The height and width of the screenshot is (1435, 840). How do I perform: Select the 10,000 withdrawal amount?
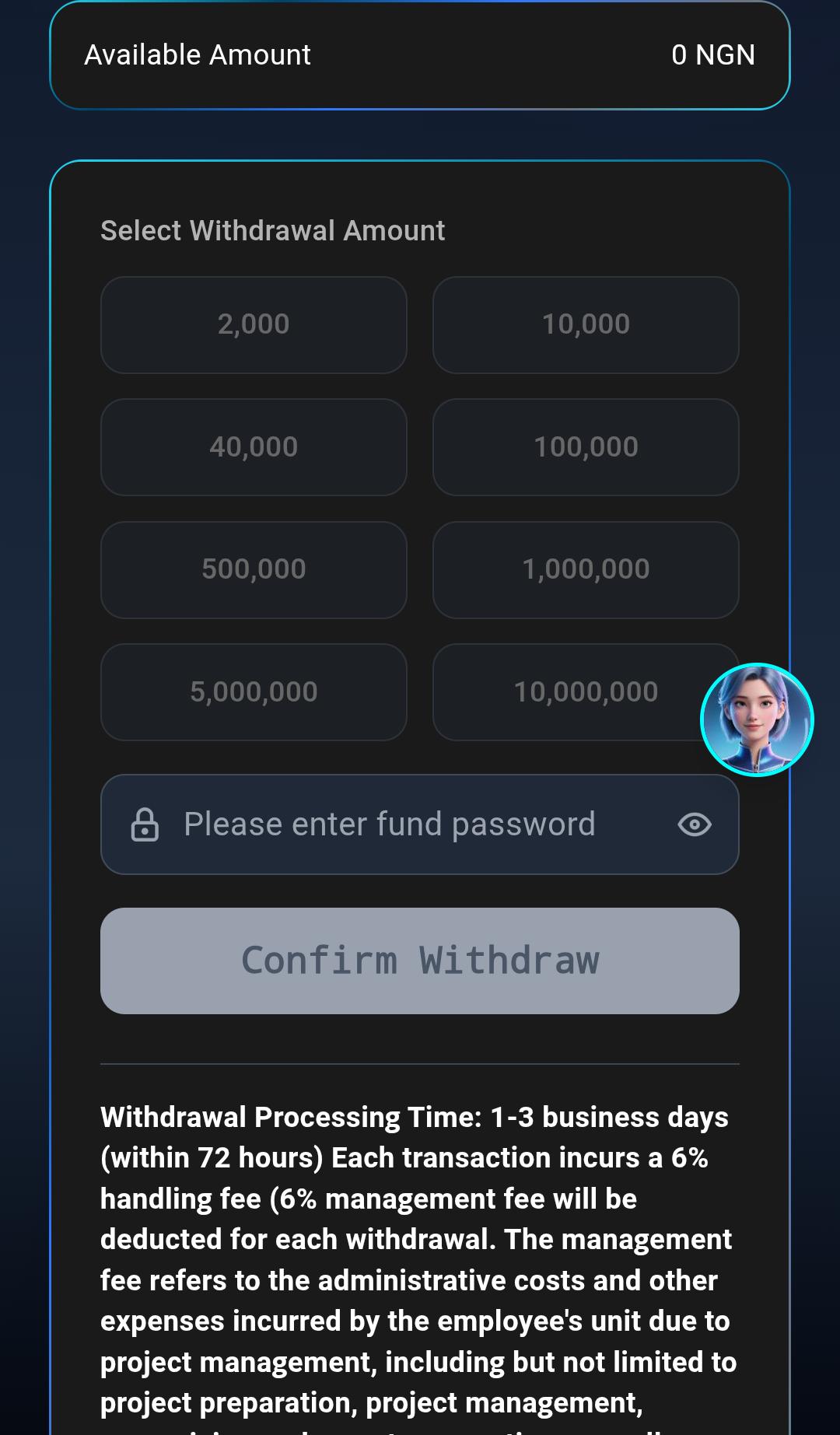[x=586, y=324]
